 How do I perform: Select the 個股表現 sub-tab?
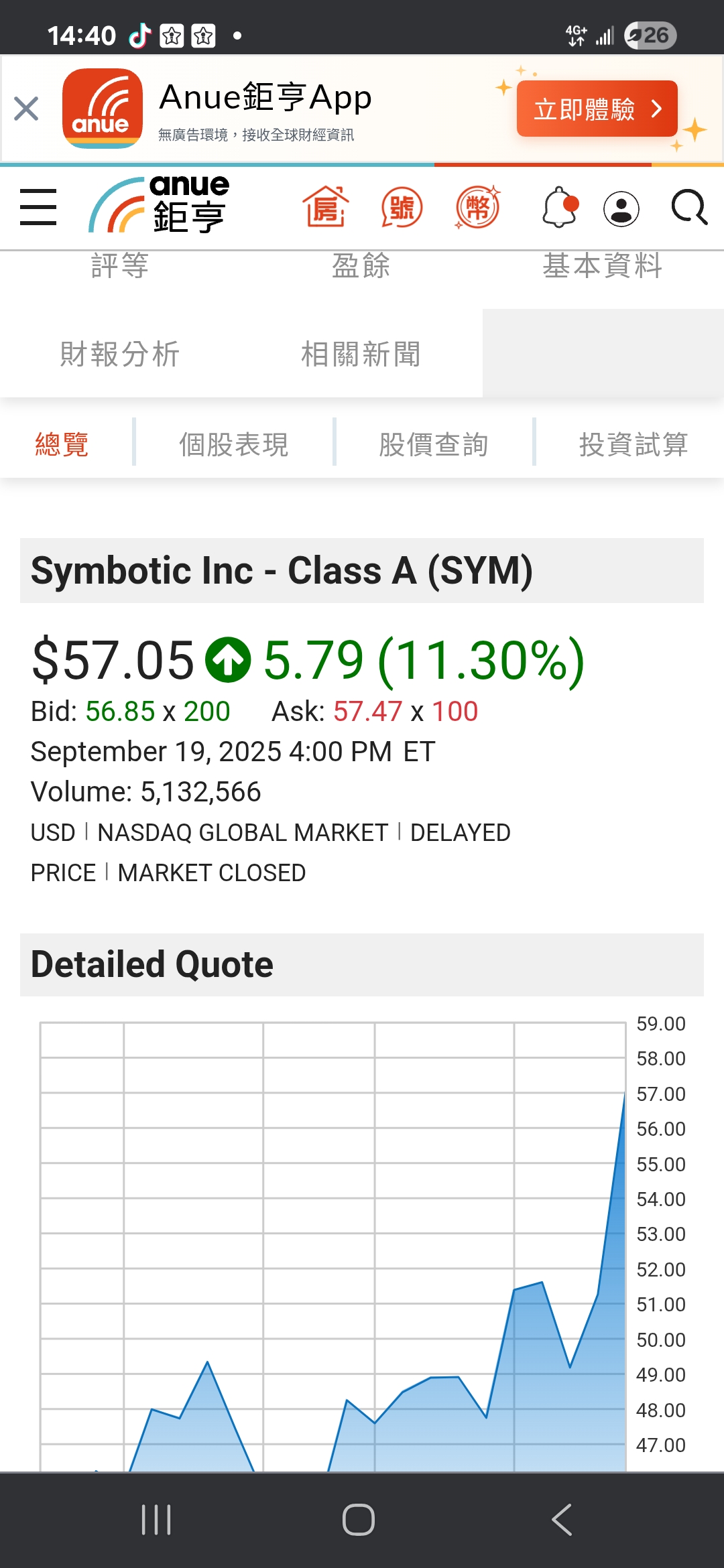point(234,444)
